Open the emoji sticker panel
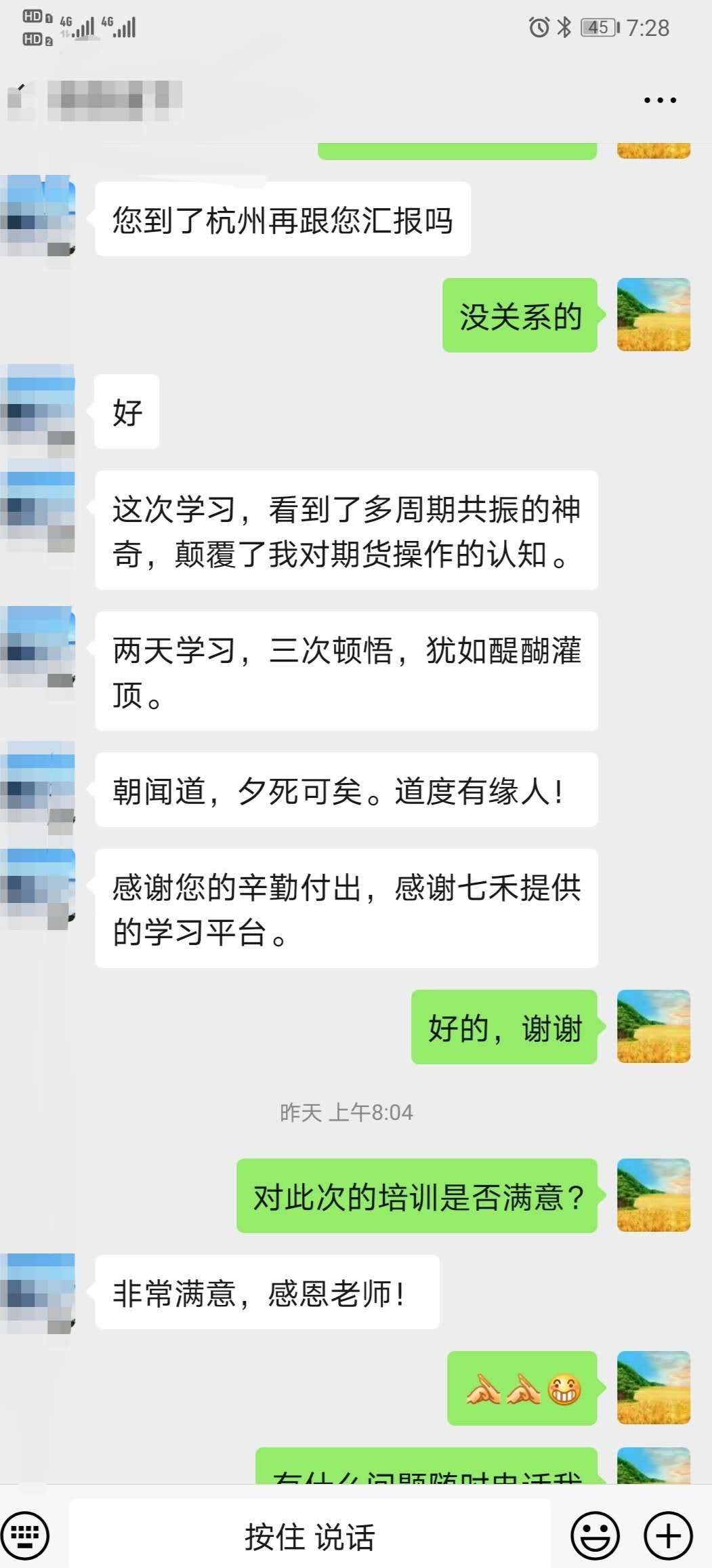The image size is (712, 1568). click(595, 1535)
